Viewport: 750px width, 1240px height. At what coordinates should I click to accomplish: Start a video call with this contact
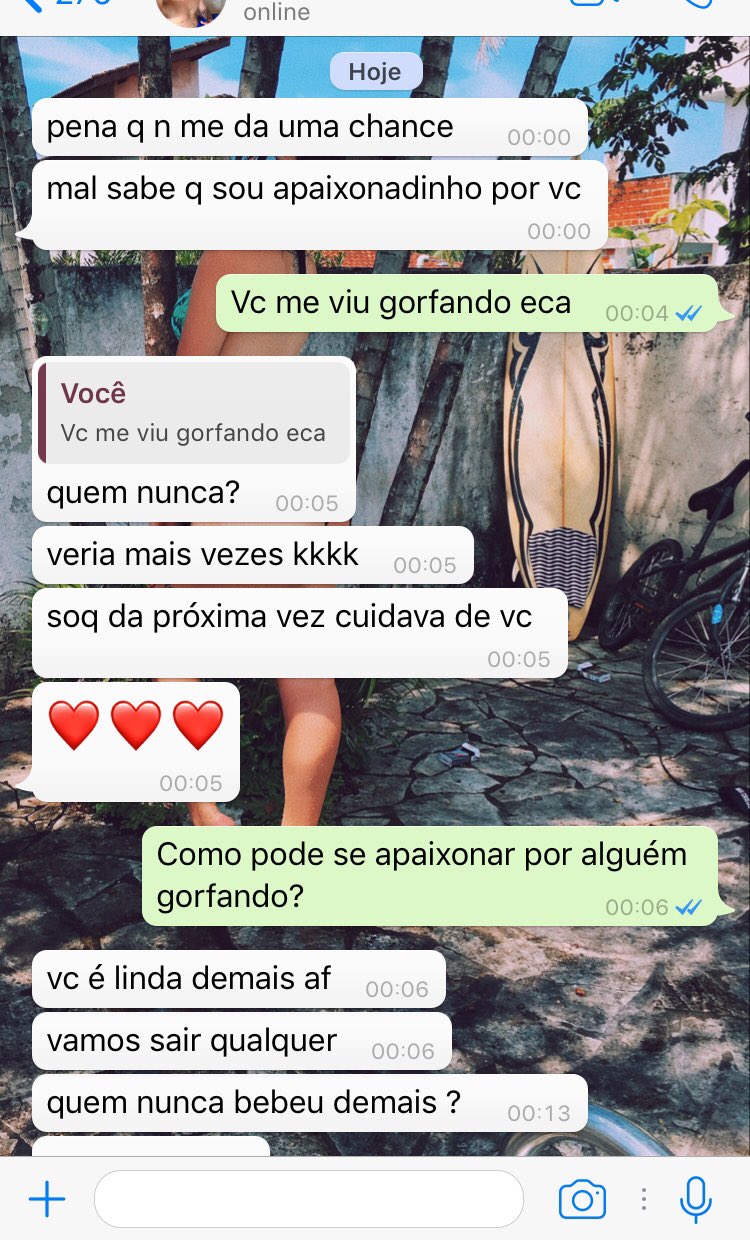tap(594, 3)
